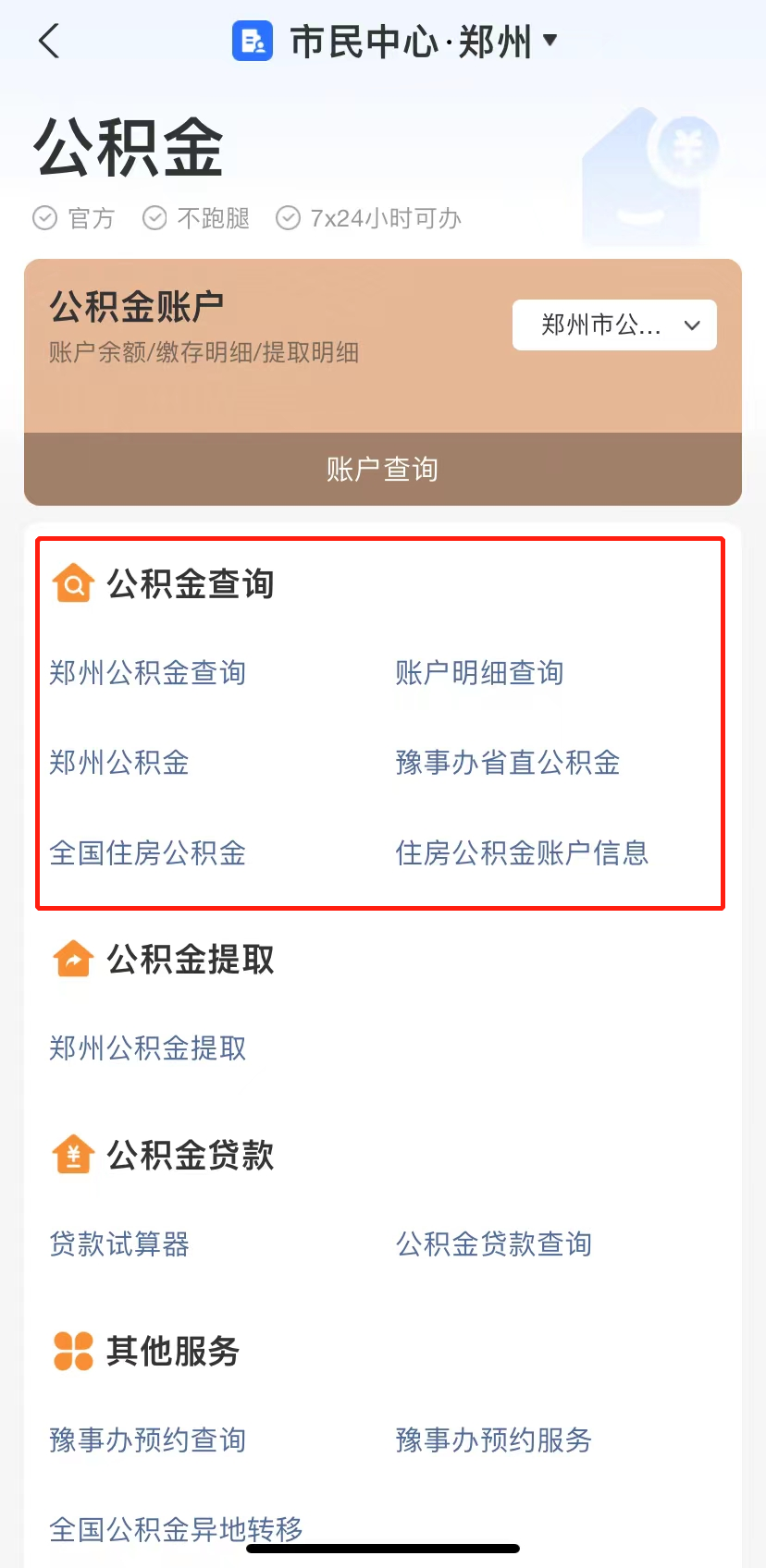Viewport: 766px width, 1568px height.
Task: Open 豫事办省直公积金
Action: [x=508, y=763]
